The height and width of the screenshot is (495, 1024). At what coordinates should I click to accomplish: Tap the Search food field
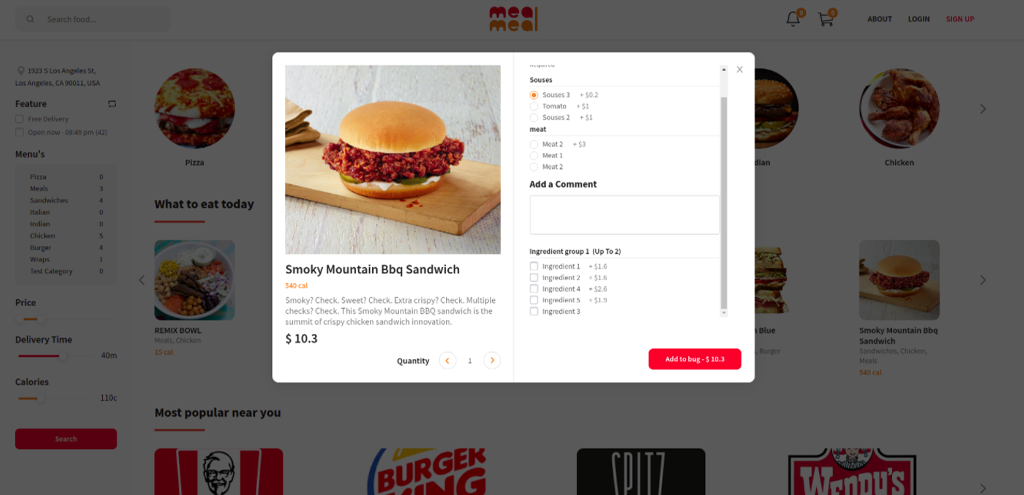(x=100, y=19)
